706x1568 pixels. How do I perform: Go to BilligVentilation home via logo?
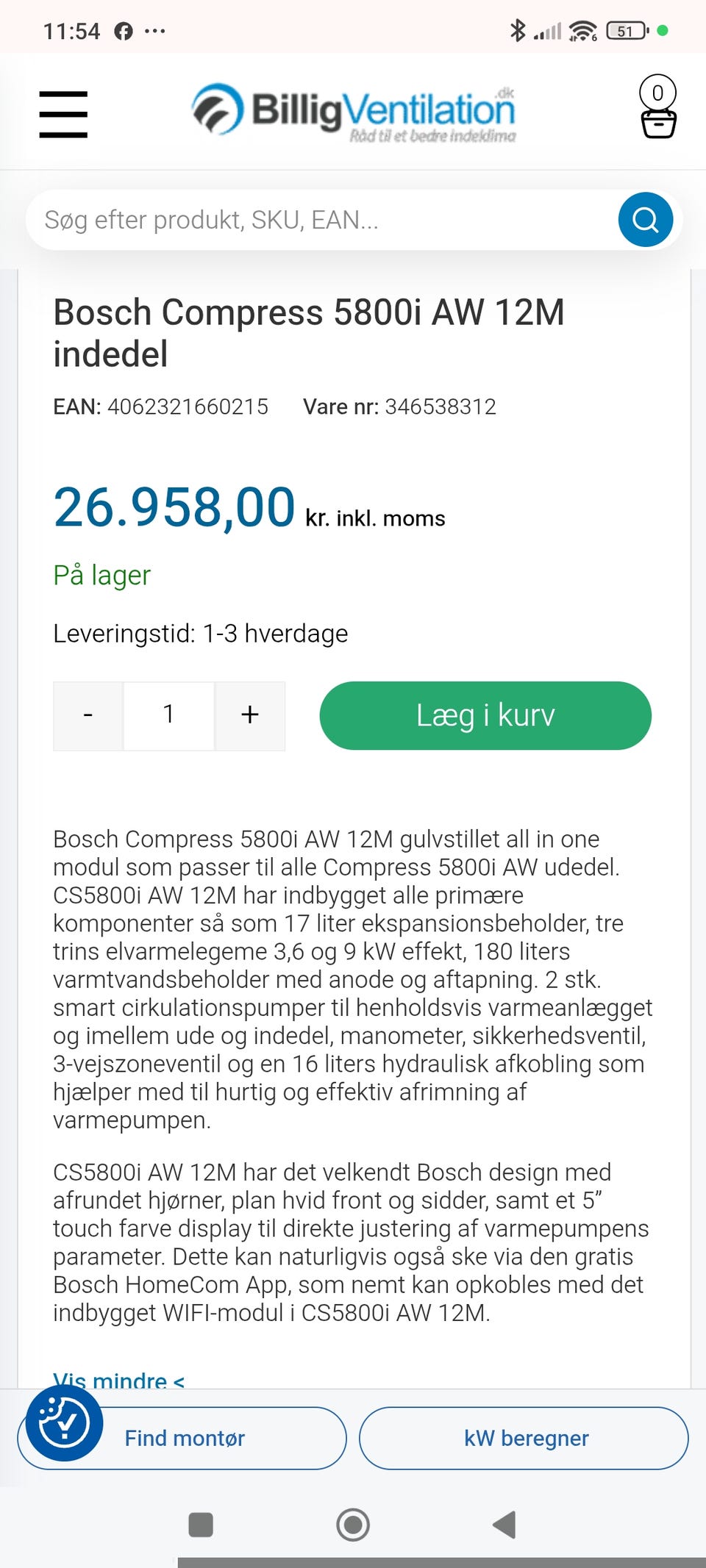(x=354, y=113)
